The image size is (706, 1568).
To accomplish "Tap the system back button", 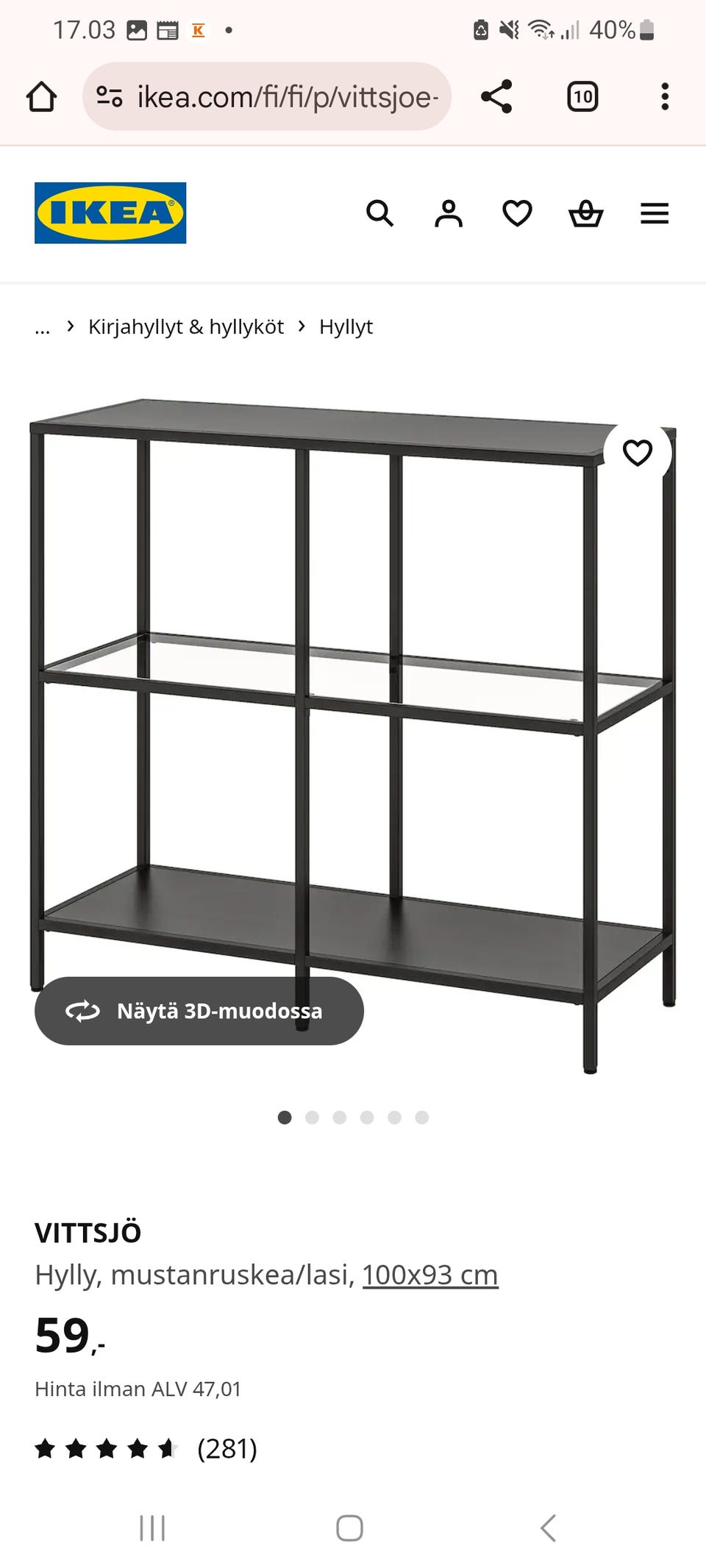I will [548, 1528].
